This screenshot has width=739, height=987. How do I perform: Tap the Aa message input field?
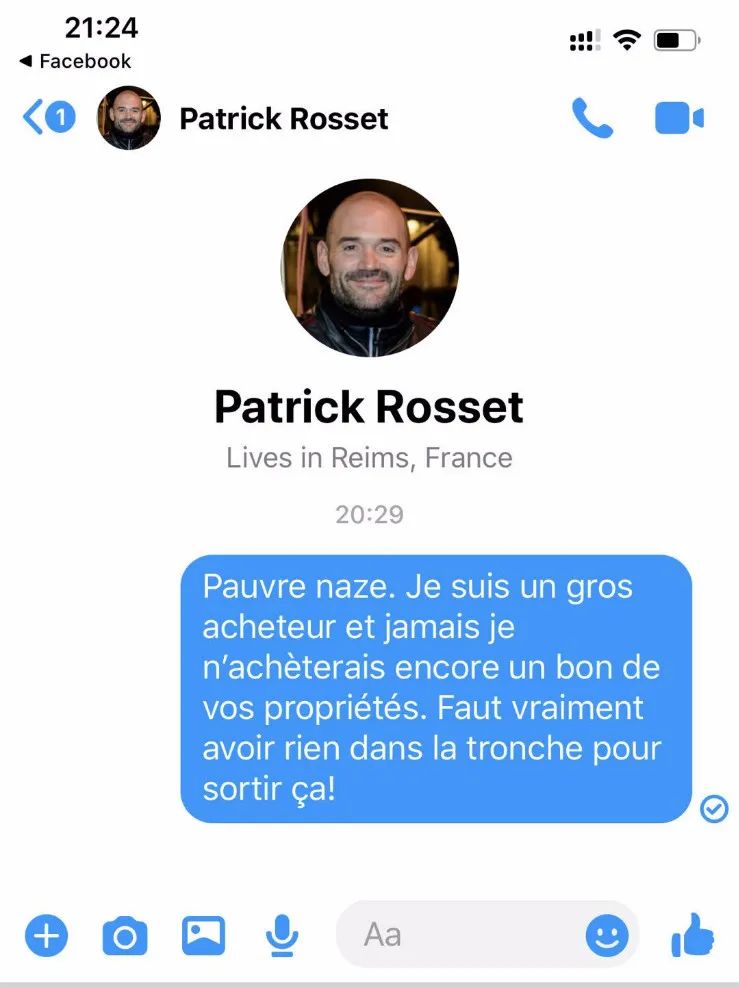pos(460,936)
